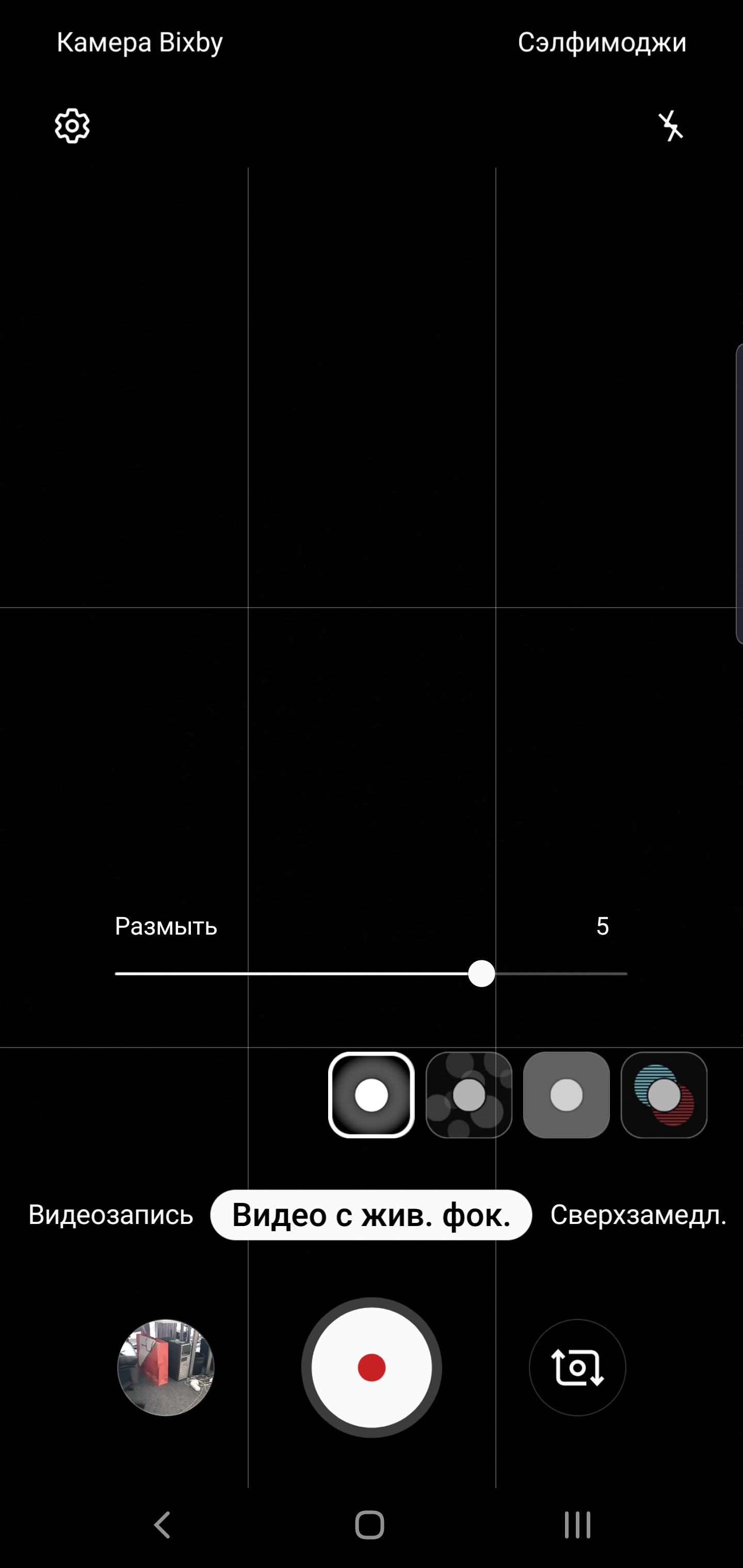Select the standard blur effect
The image size is (743, 1568).
[371, 1095]
